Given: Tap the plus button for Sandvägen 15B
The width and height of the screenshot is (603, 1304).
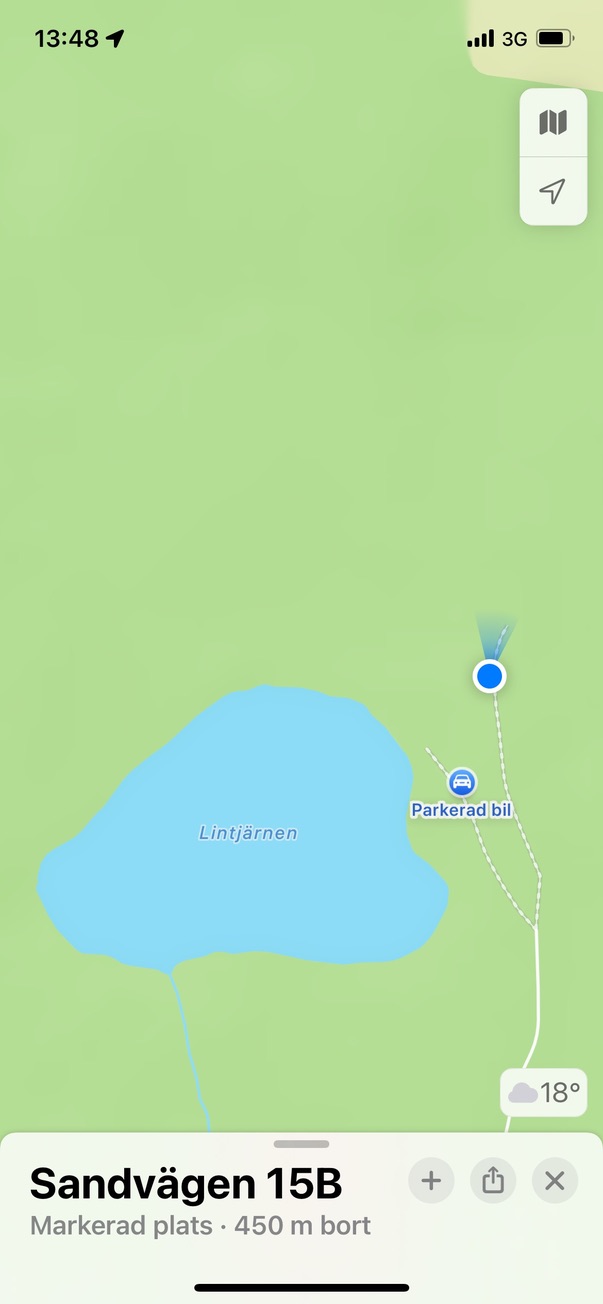Looking at the screenshot, I should point(431,1181).
